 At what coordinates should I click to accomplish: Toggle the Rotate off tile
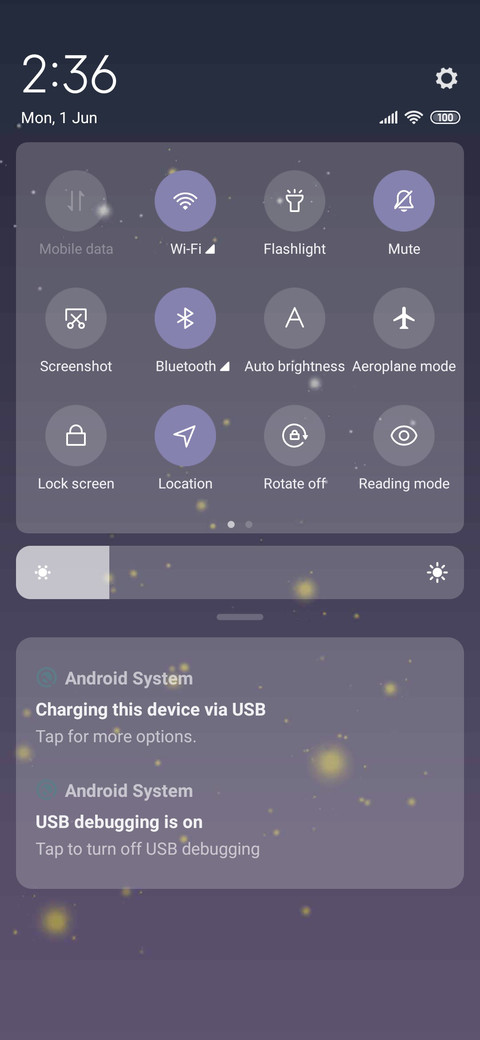294,436
